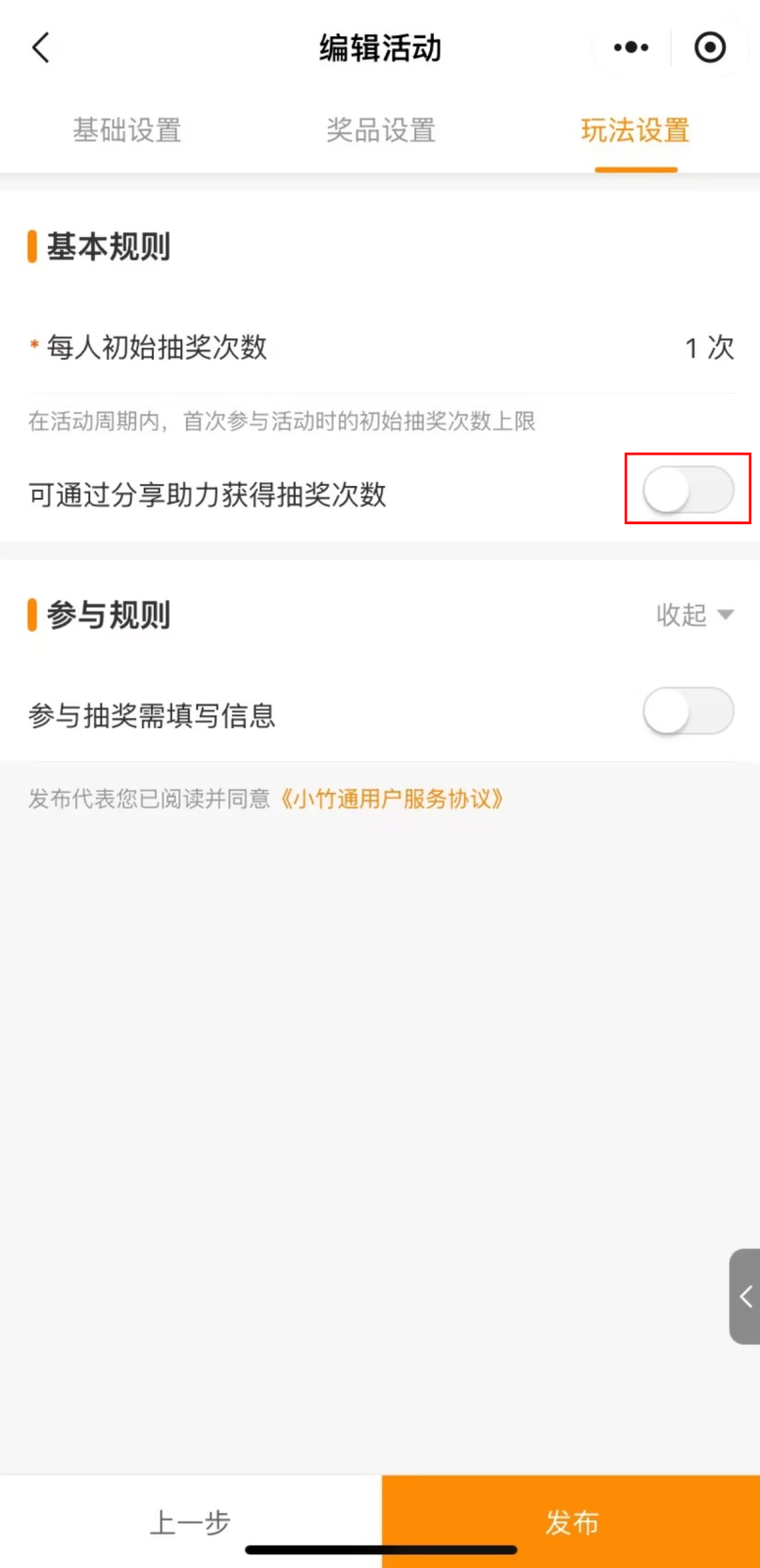Enable 可通过分享助力获得抽奖次数 switch
Screen dimensions: 760x1568
tap(689, 489)
